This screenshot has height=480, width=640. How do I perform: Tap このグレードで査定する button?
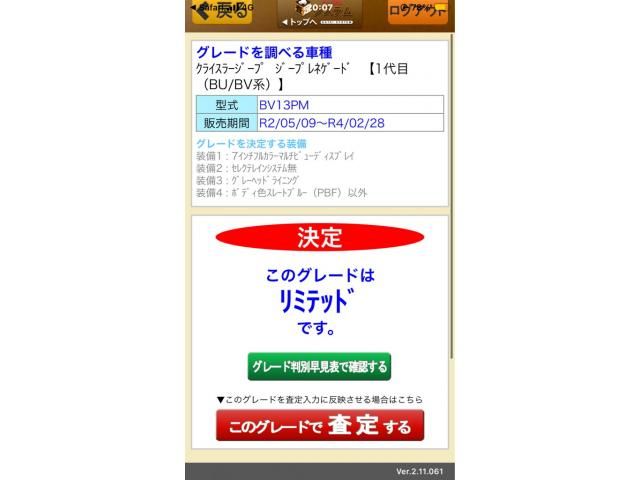point(320,427)
